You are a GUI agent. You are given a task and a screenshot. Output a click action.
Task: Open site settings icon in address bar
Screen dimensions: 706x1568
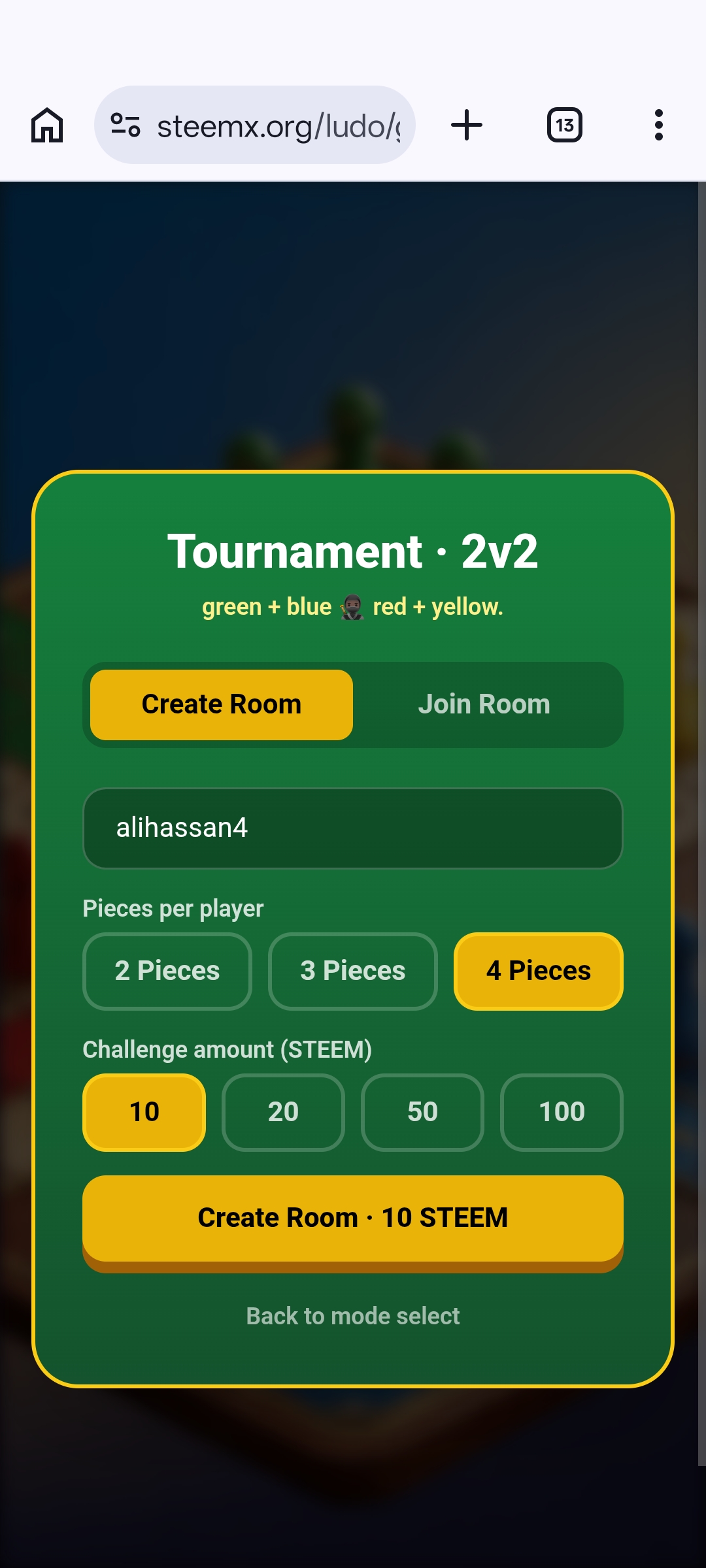coord(126,125)
